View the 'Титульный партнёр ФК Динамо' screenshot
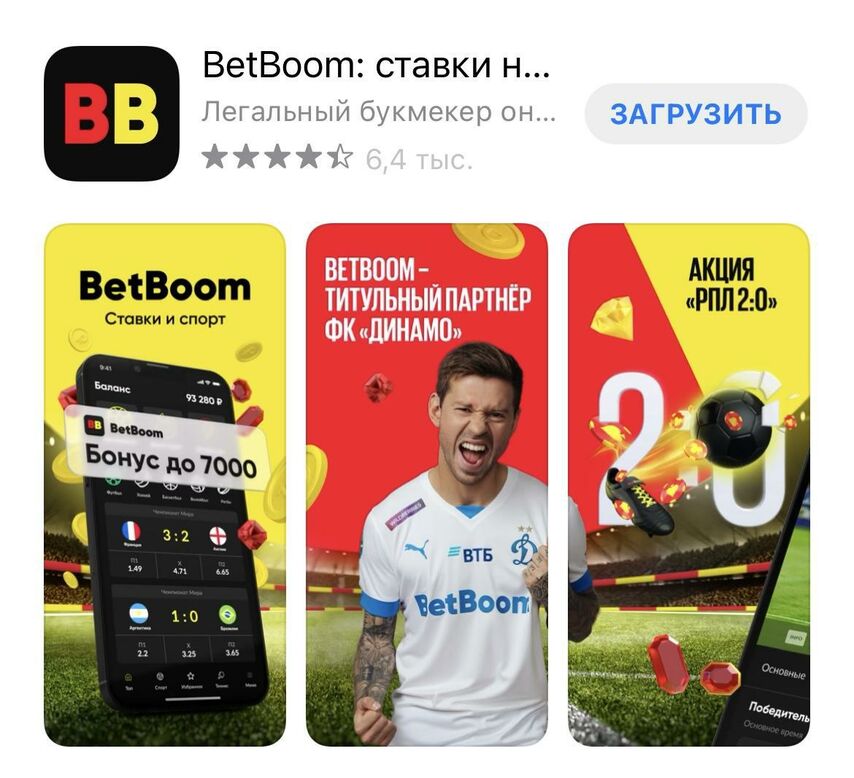 click(427, 484)
